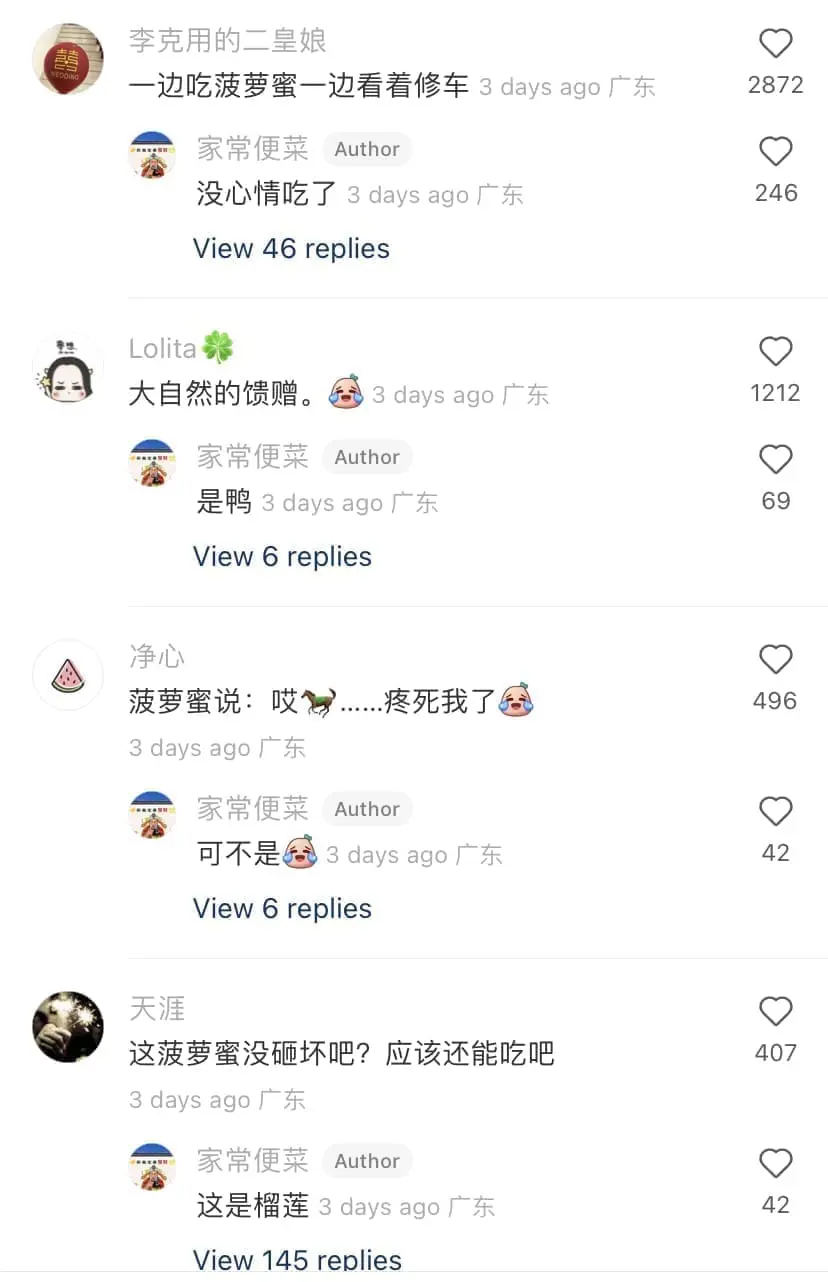Like the author's reply 是鸭
The image size is (828, 1282).
click(776, 460)
